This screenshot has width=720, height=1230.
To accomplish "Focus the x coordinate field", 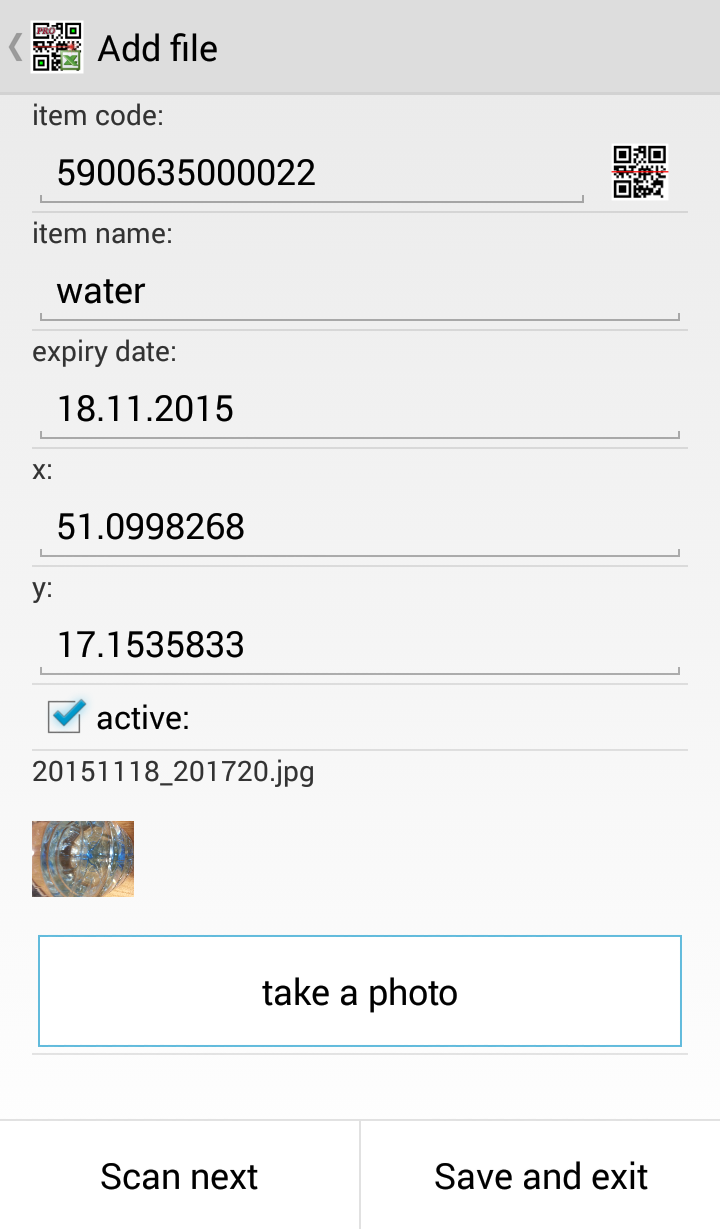I will 359,527.
